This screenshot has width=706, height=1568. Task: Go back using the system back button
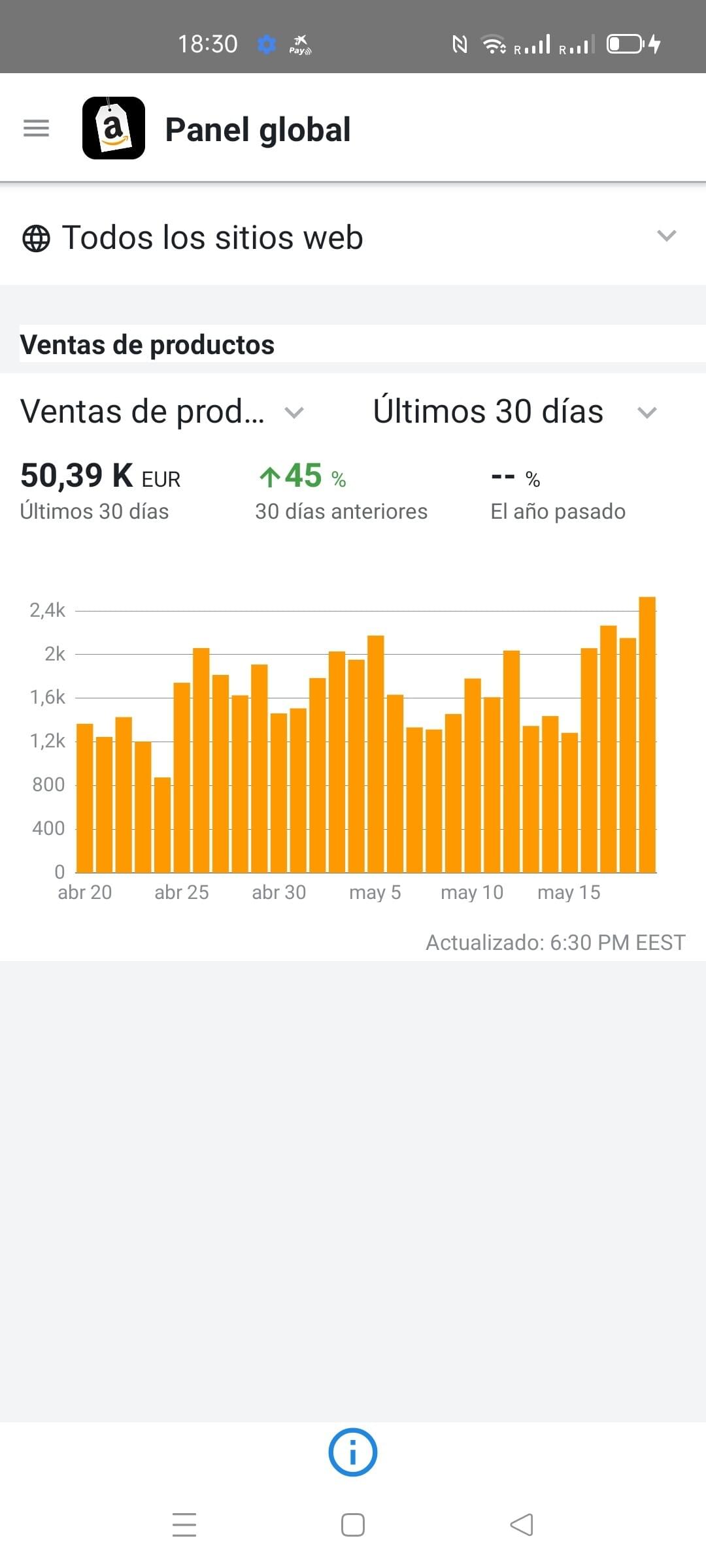522,1525
